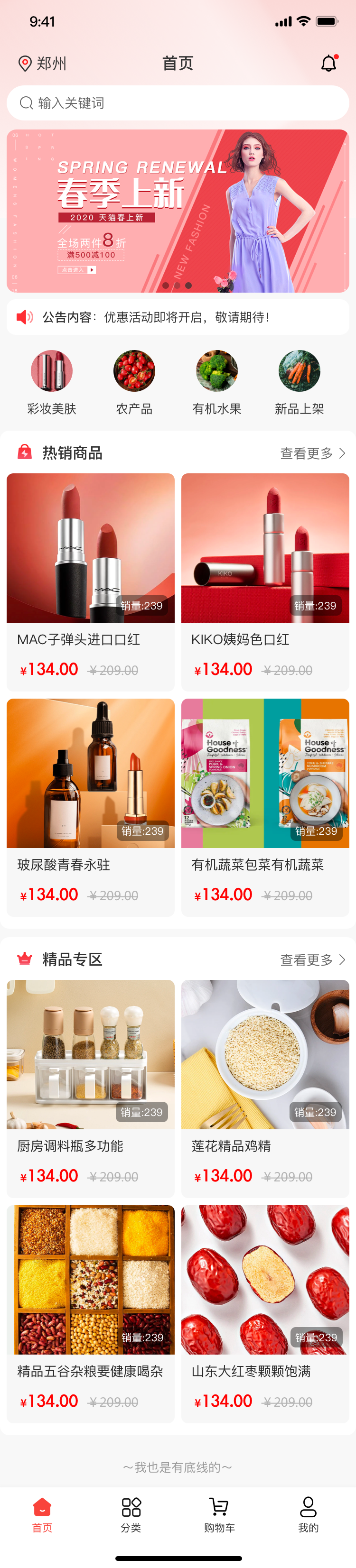Open the 春季上新 promotional banner

178,211
